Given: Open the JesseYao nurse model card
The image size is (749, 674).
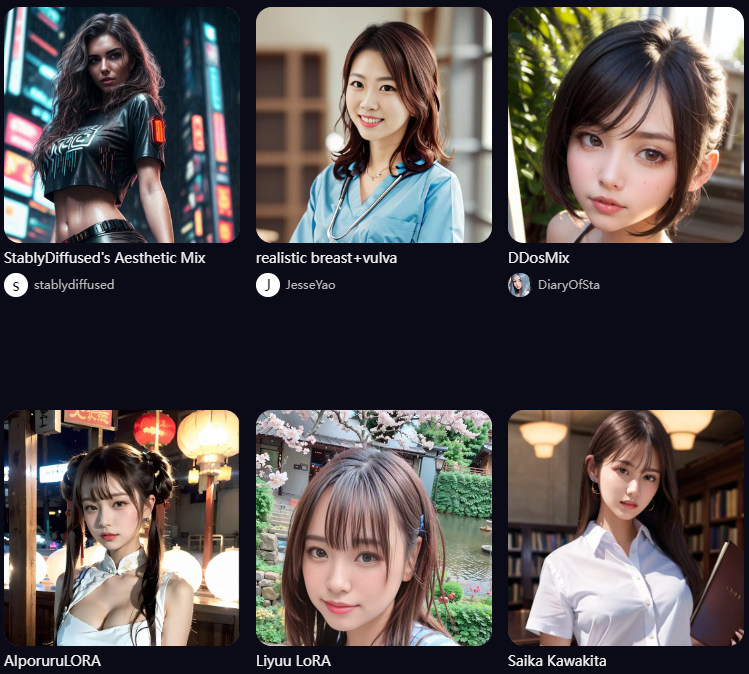Looking at the screenshot, I should (374, 125).
